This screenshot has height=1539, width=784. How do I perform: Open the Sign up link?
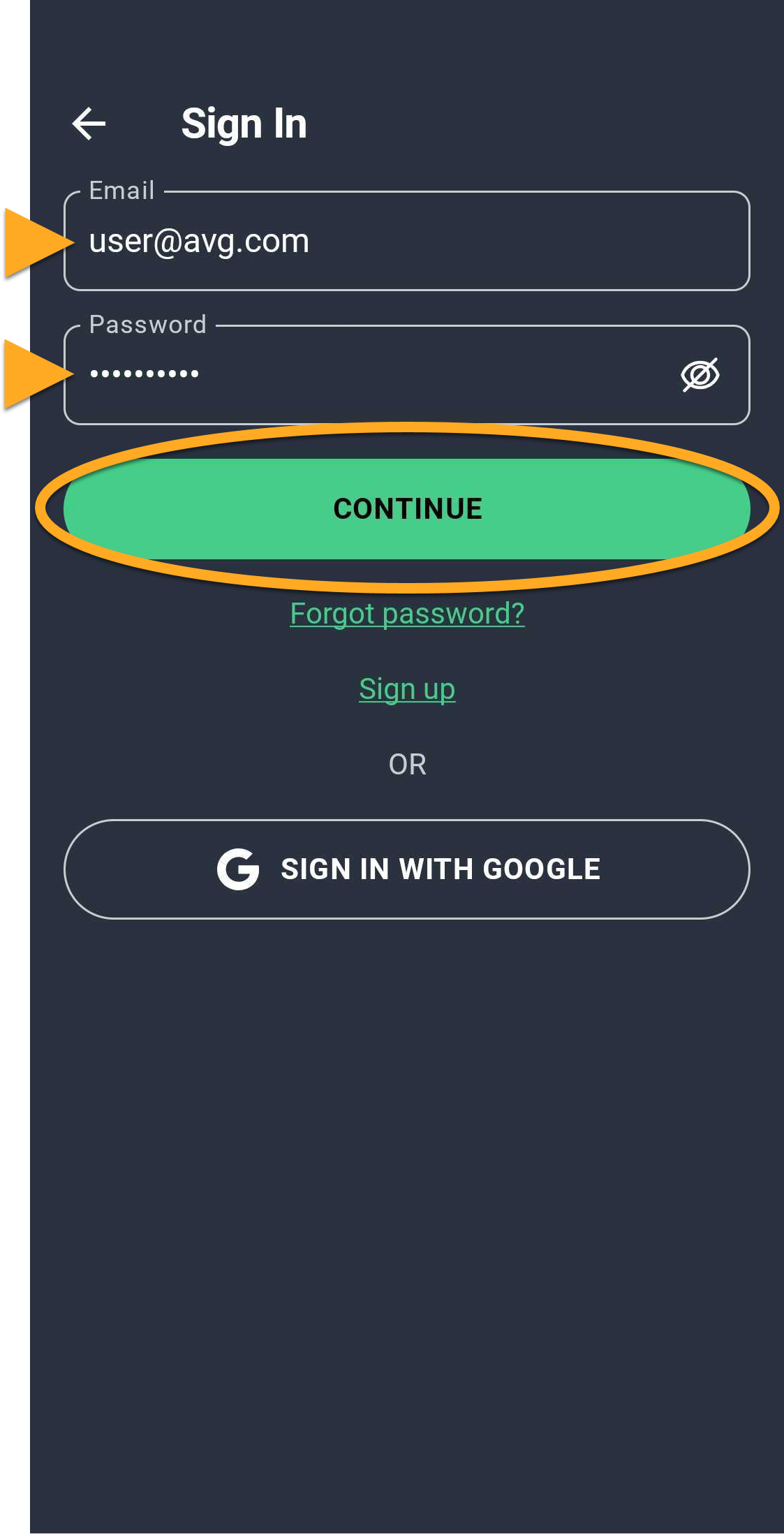click(407, 689)
